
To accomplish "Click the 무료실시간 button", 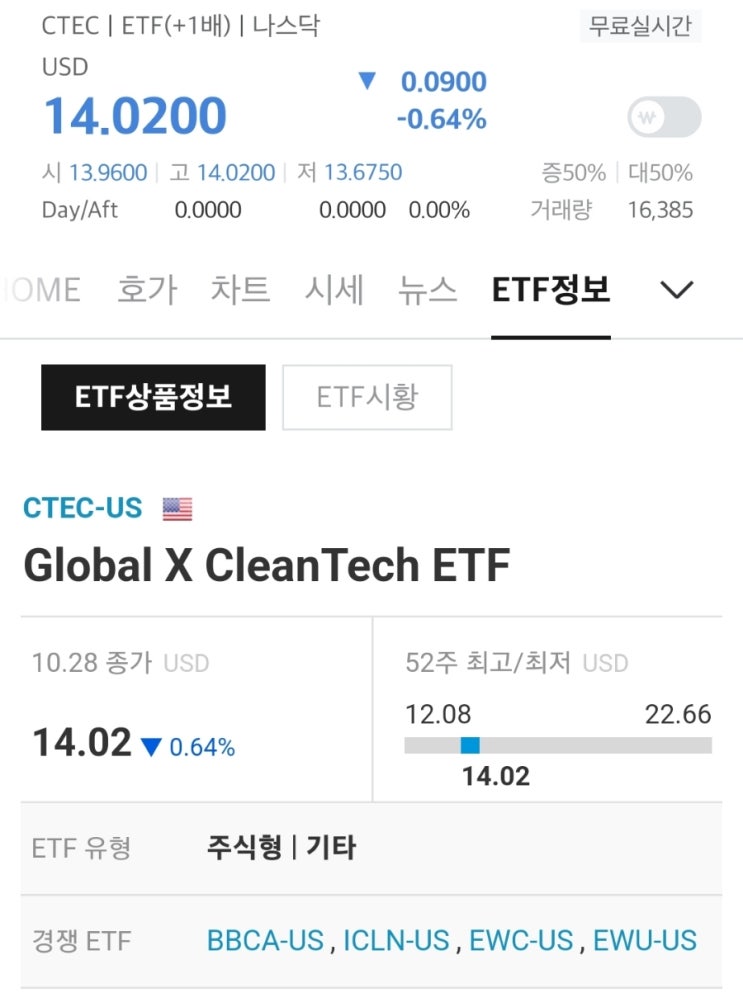I will 642,27.
